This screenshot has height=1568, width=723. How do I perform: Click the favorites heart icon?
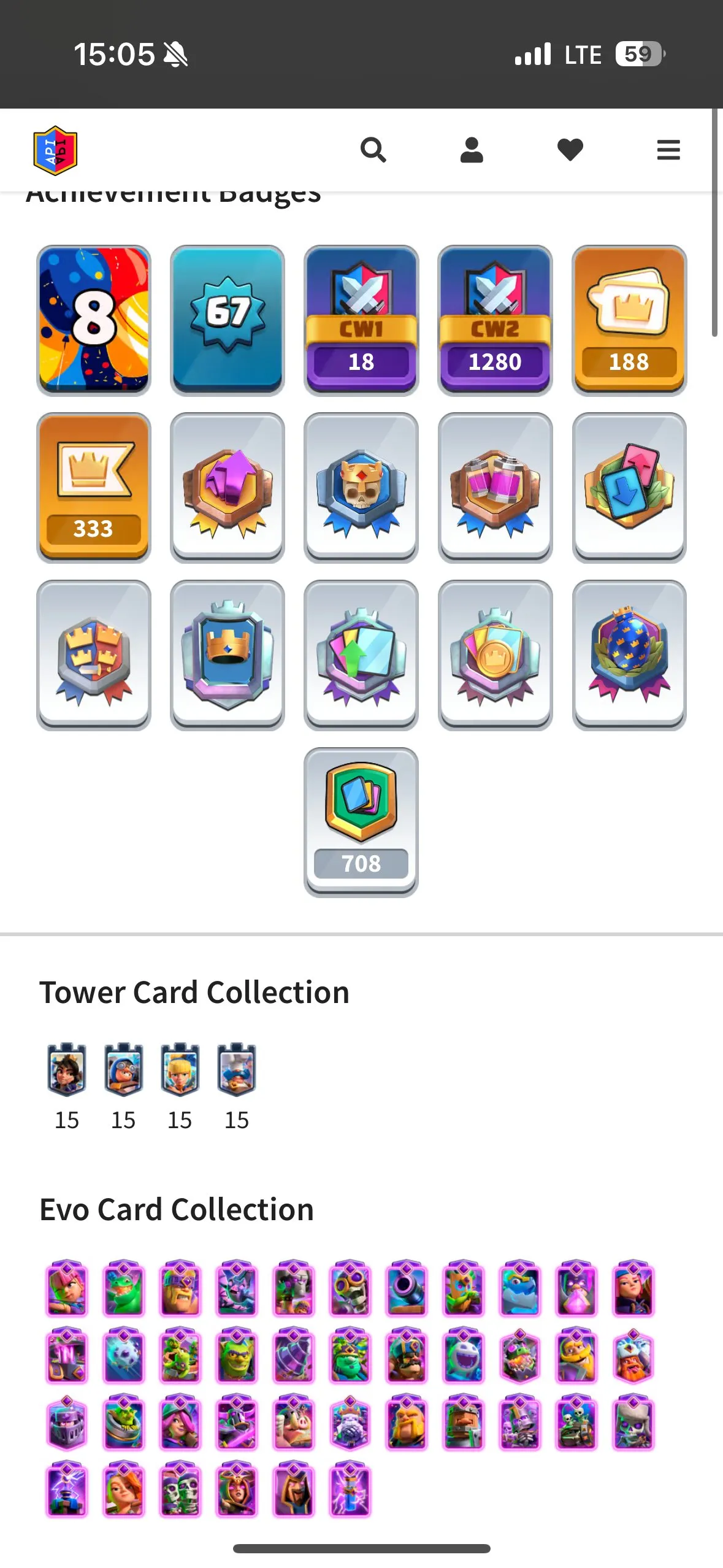(570, 150)
